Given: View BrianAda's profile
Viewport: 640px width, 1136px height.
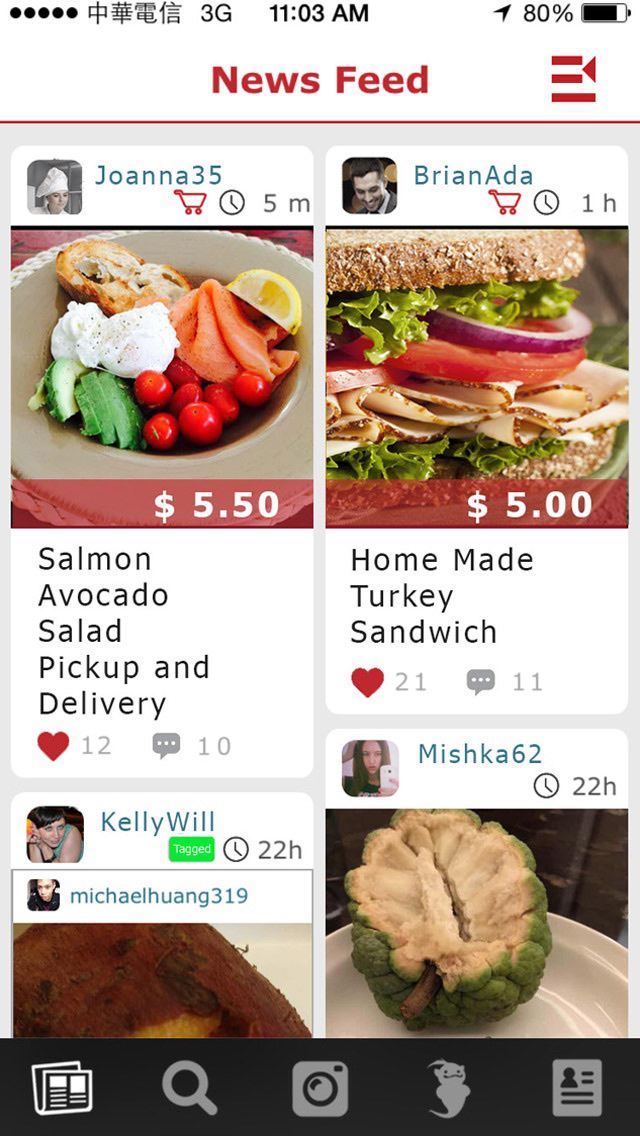Looking at the screenshot, I should pyautogui.click(x=473, y=176).
